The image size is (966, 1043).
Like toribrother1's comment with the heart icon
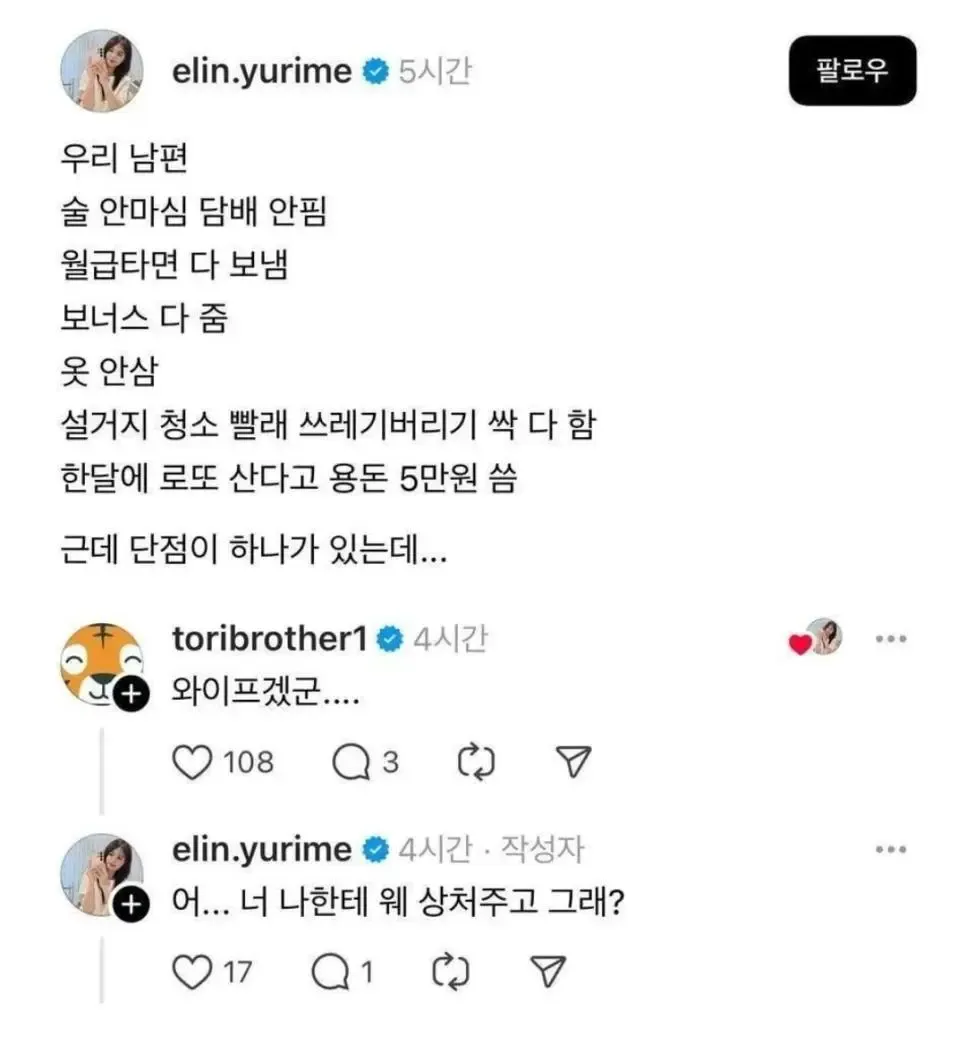(x=193, y=762)
